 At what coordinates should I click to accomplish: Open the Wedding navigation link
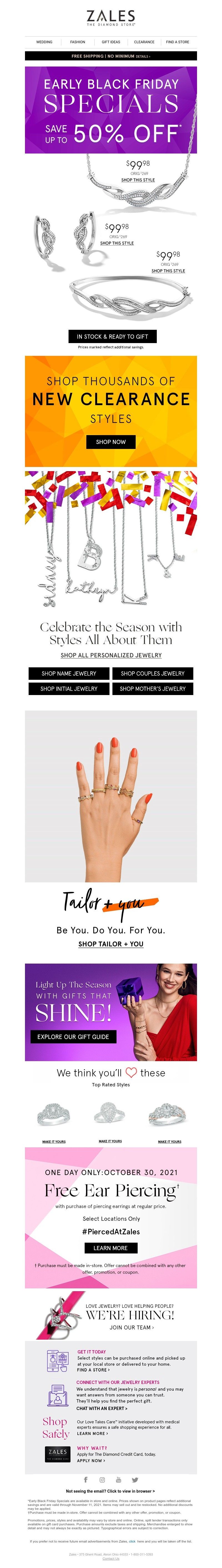tap(44, 42)
